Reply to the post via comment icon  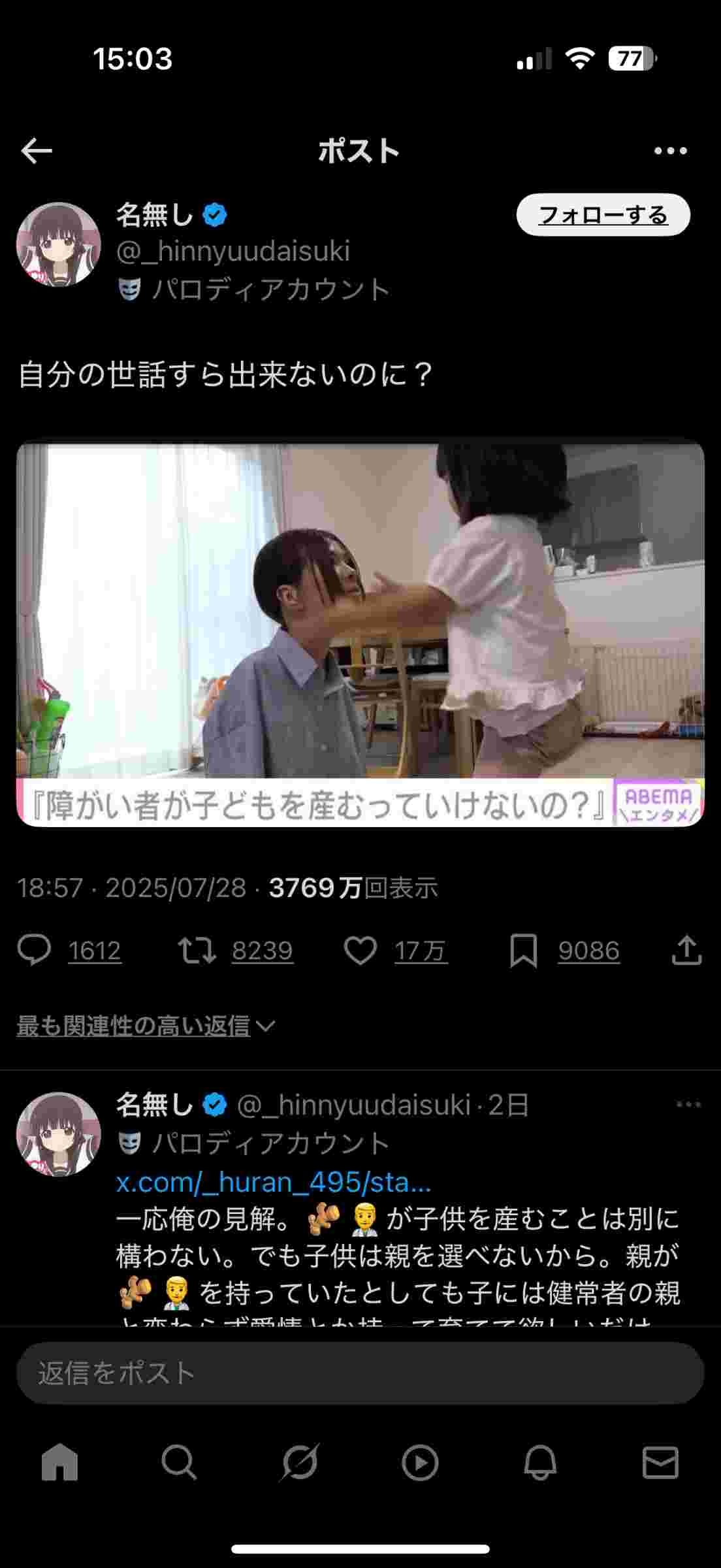click(x=34, y=951)
